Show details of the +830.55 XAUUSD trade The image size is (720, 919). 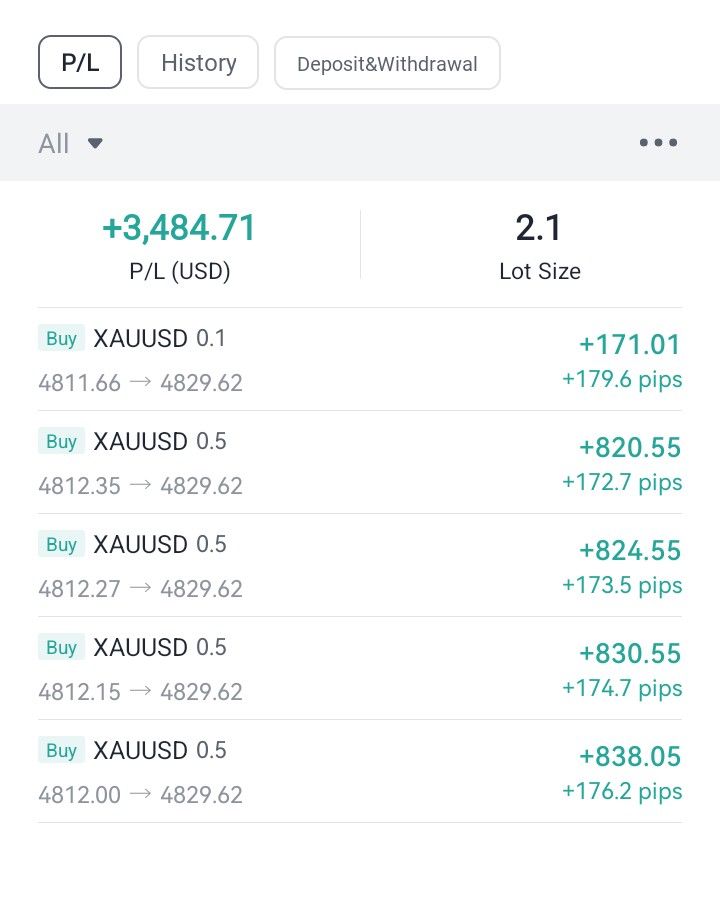(x=360, y=669)
